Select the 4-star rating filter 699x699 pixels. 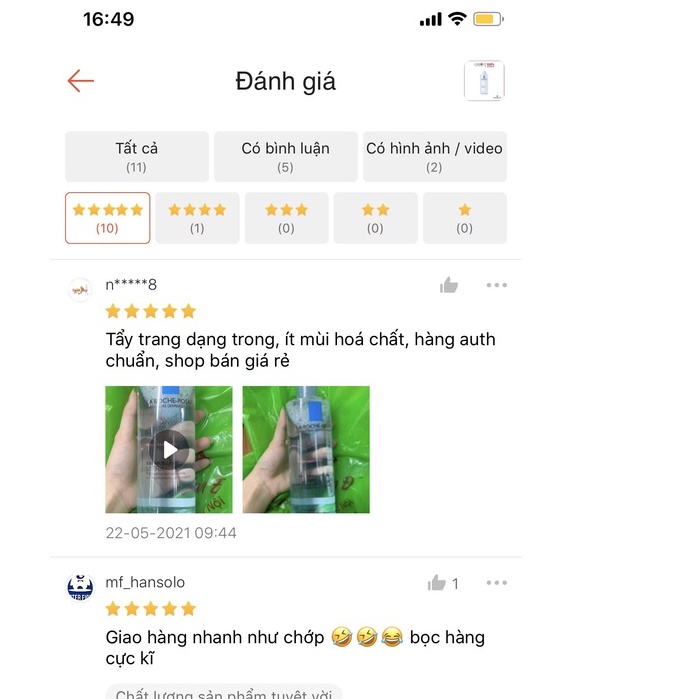pyautogui.click(x=197, y=218)
